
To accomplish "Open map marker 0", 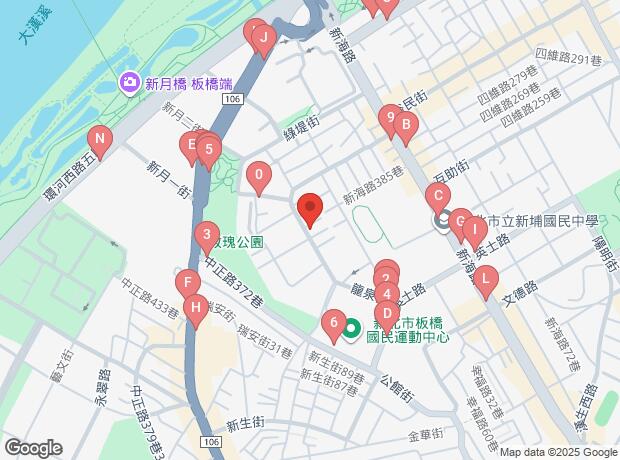I will coord(259,178).
